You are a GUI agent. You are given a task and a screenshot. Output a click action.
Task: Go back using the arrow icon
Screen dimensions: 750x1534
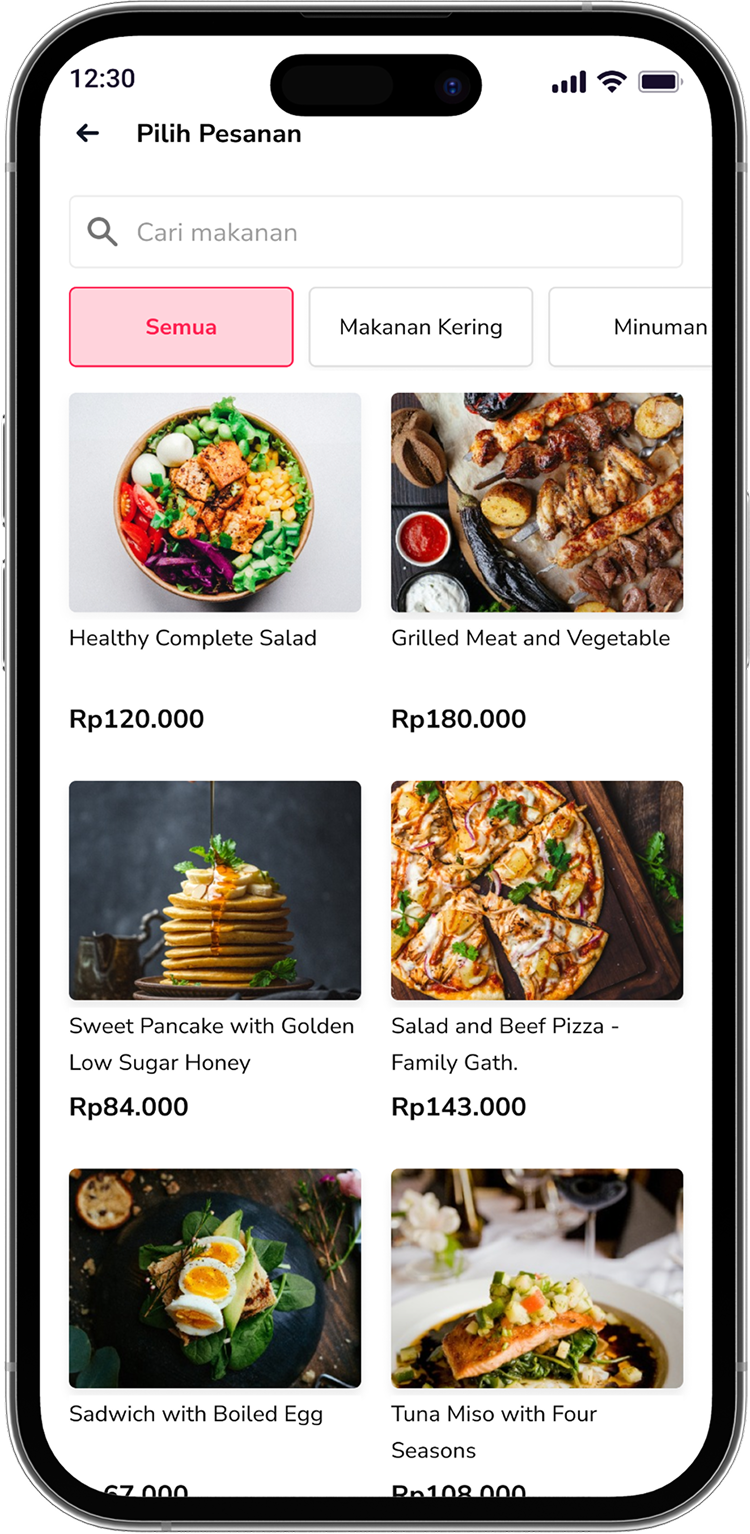pyautogui.click(x=88, y=133)
